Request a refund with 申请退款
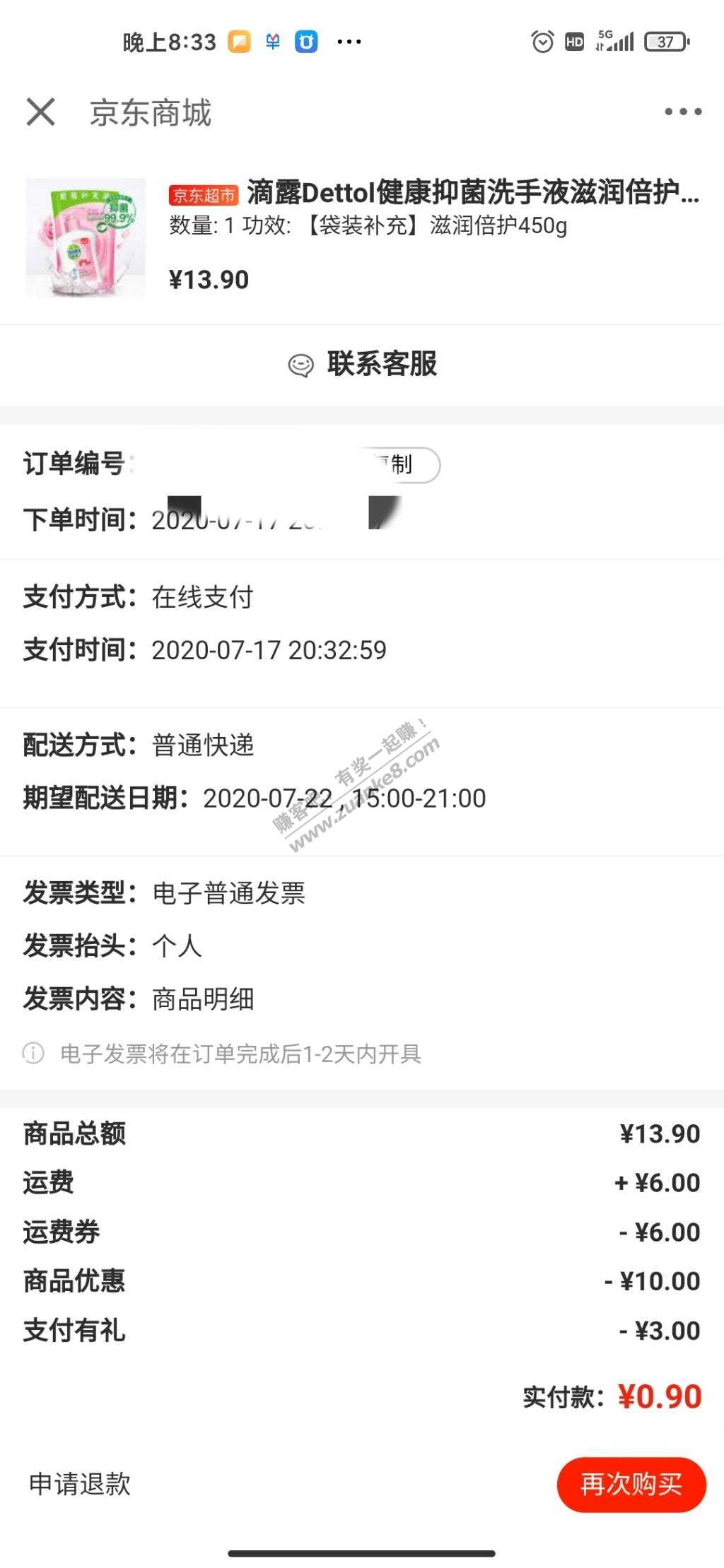Screen dimensions: 724x1568 (x=80, y=1484)
